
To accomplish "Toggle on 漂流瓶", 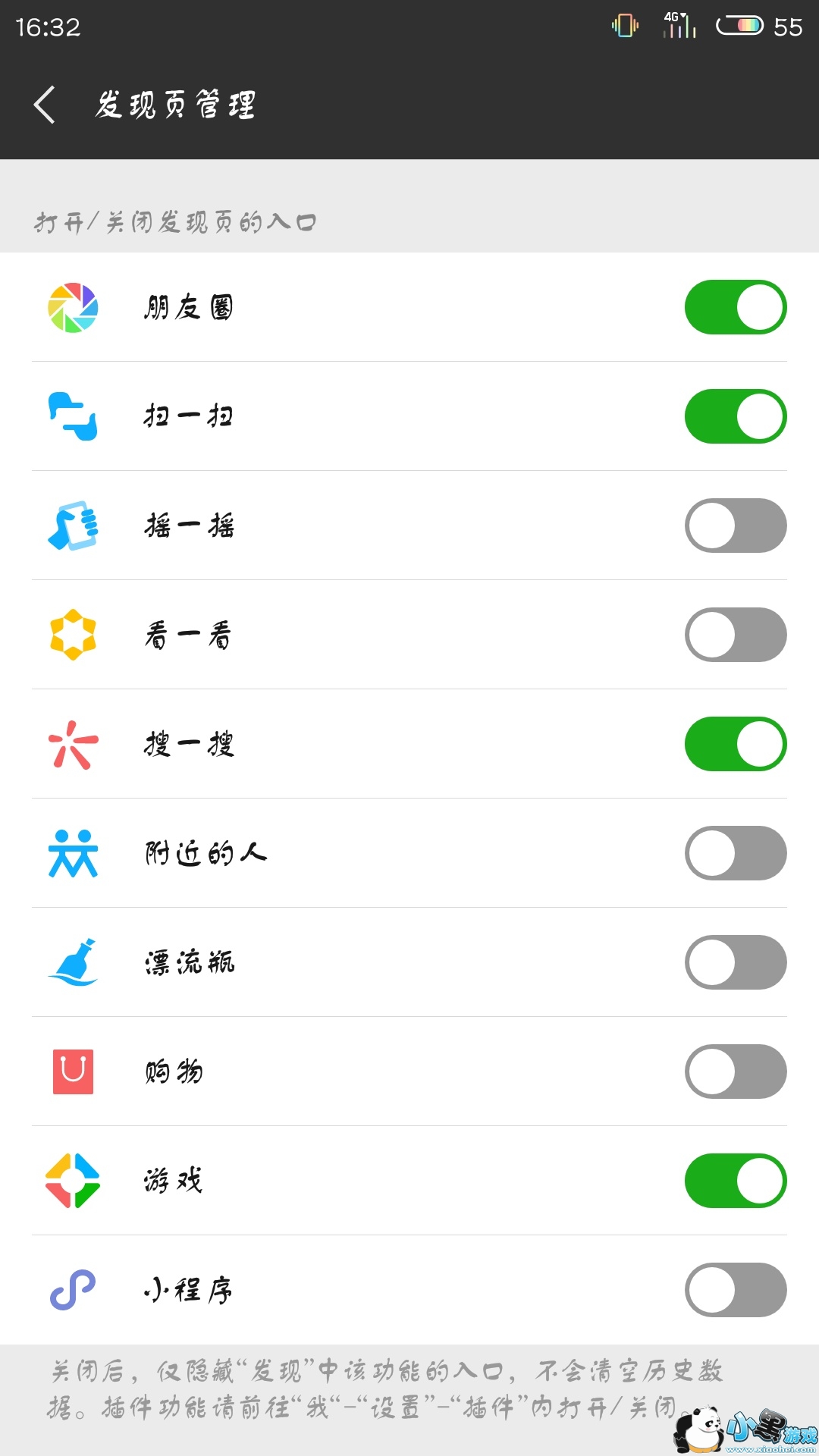I will click(x=735, y=962).
